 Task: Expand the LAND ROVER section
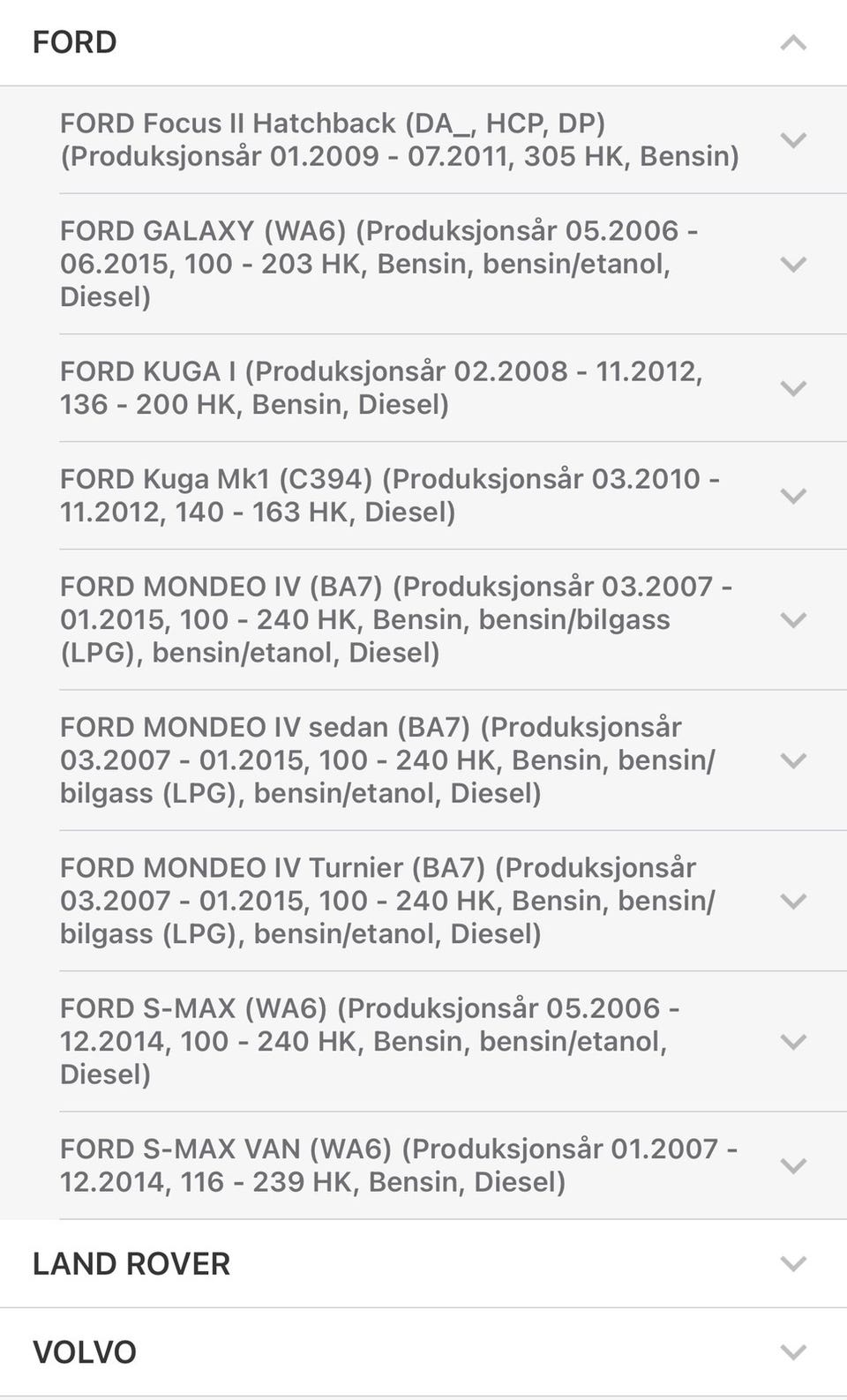point(423,1263)
